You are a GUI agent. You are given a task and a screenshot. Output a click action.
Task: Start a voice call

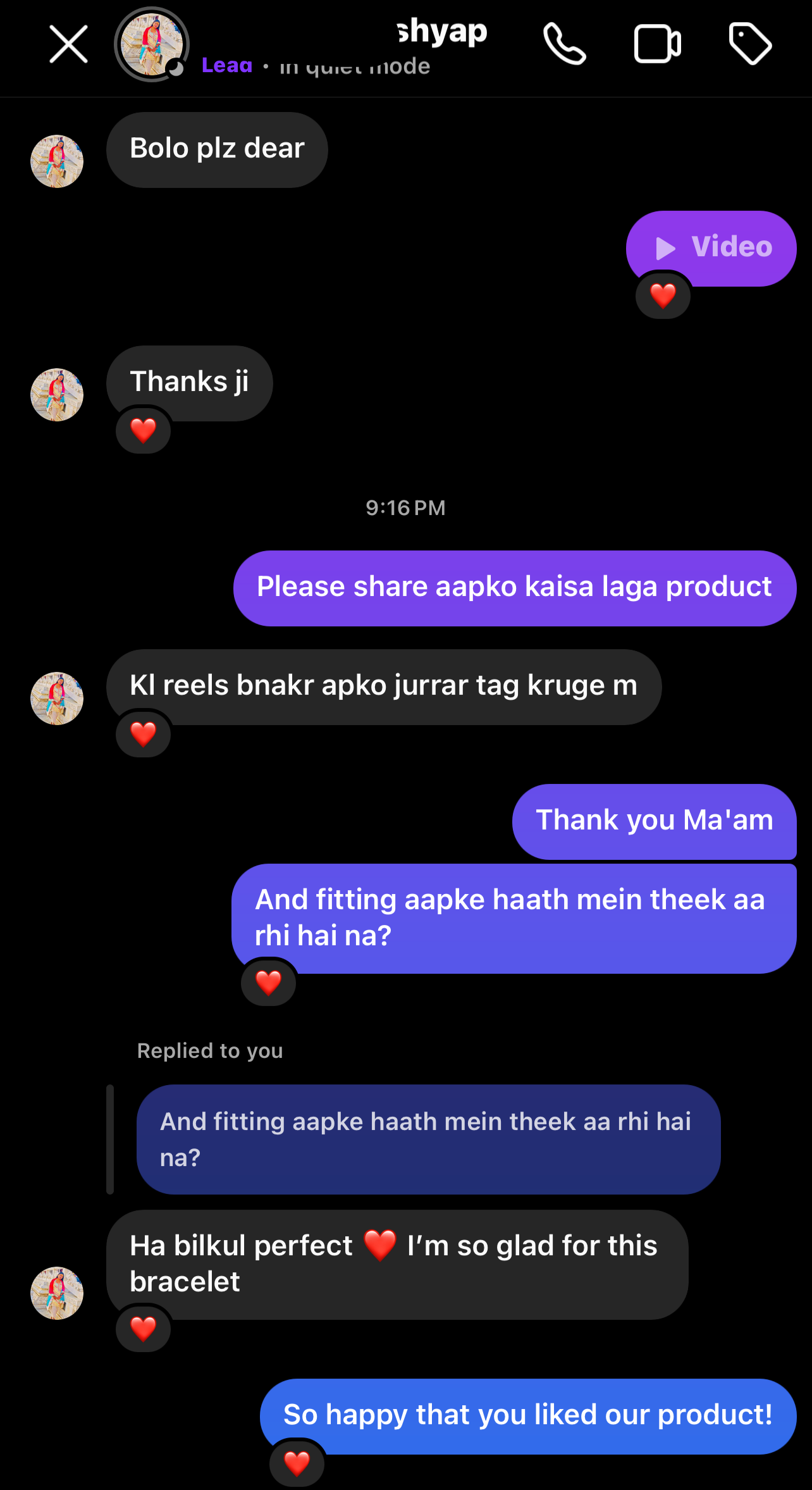point(564,44)
